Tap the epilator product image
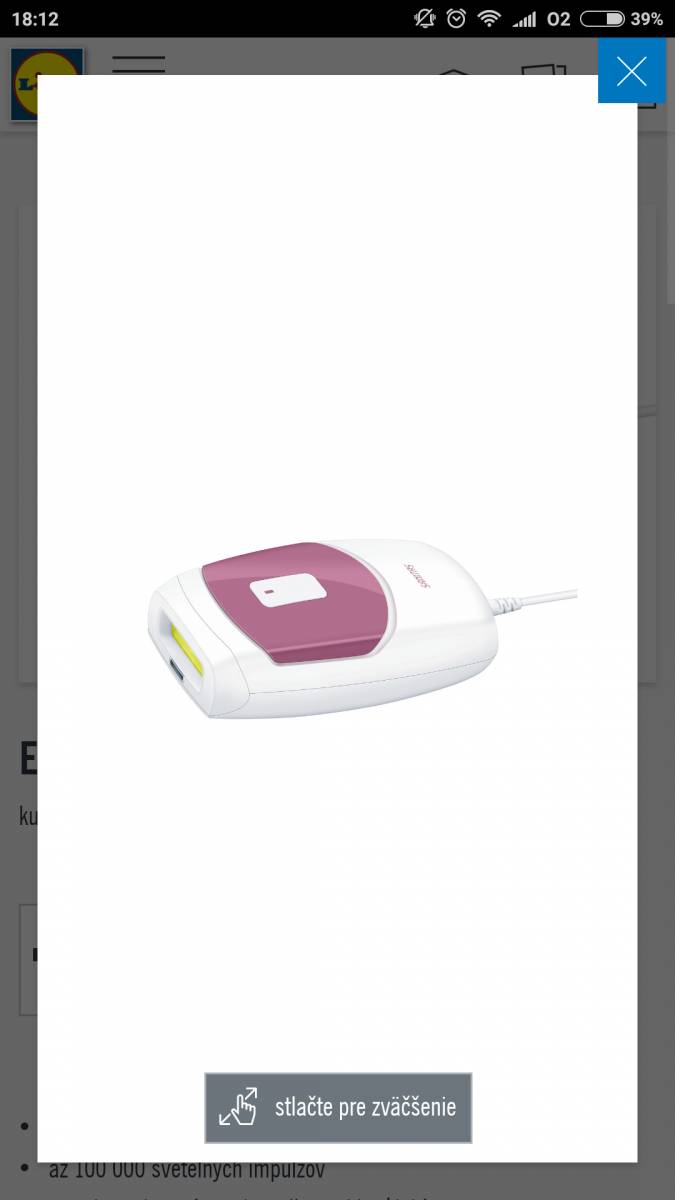The image size is (675, 1200). (363, 628)
